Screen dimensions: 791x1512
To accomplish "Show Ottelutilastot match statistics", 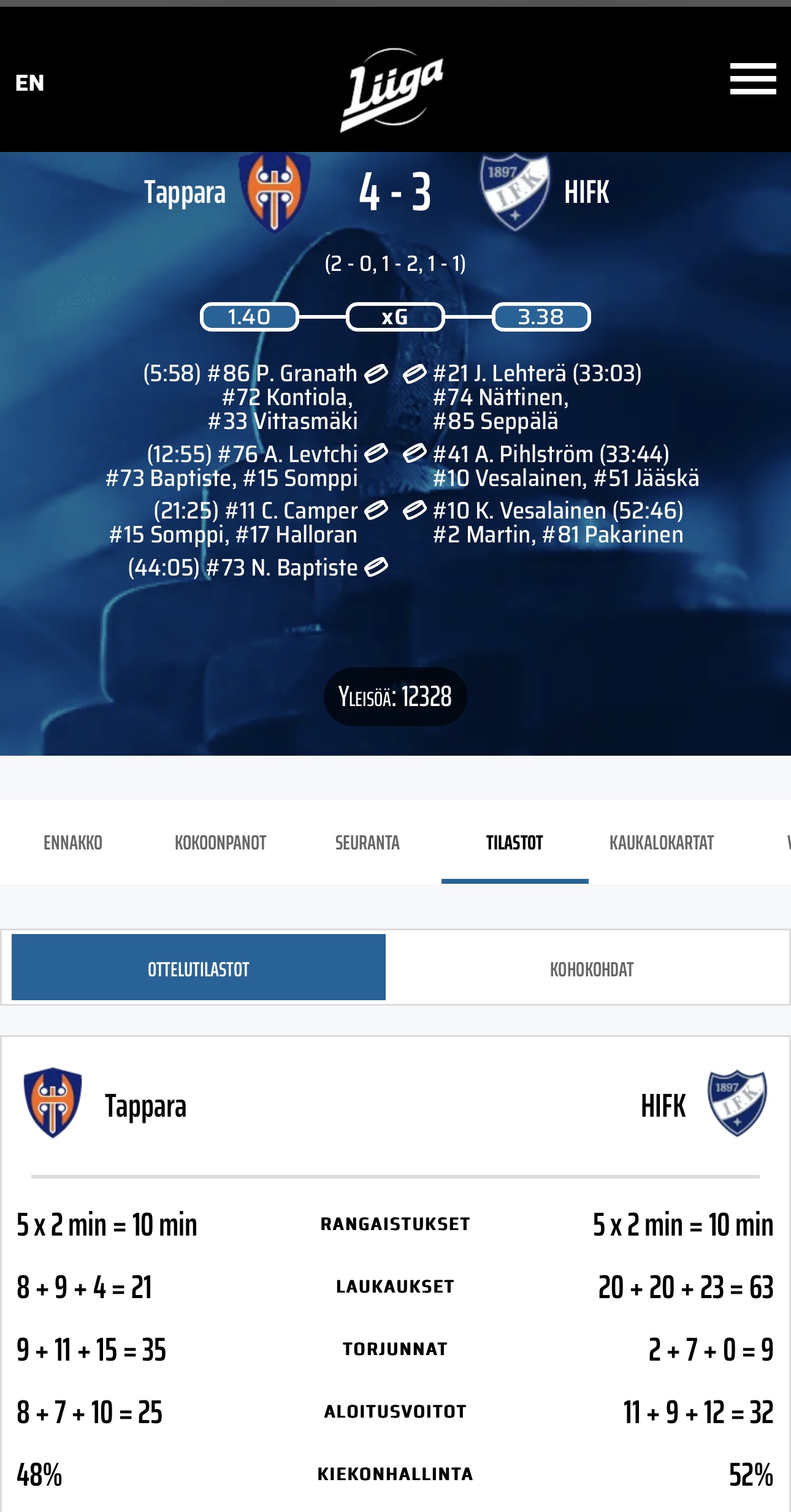I will tap(199, 969).
